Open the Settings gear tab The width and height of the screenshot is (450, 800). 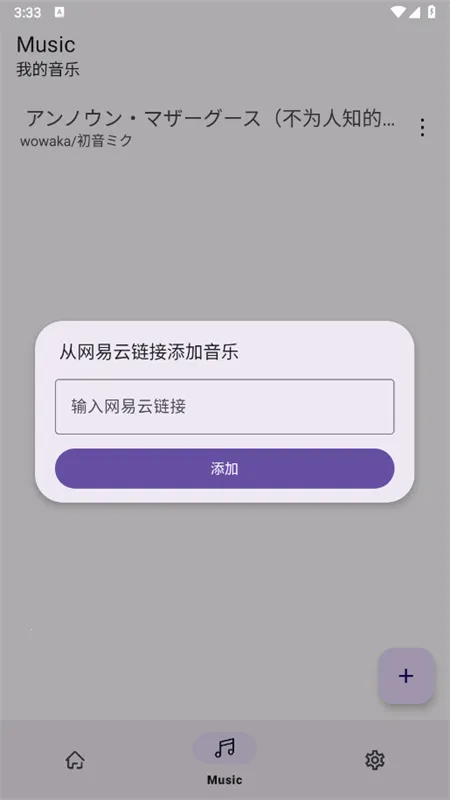374,760
